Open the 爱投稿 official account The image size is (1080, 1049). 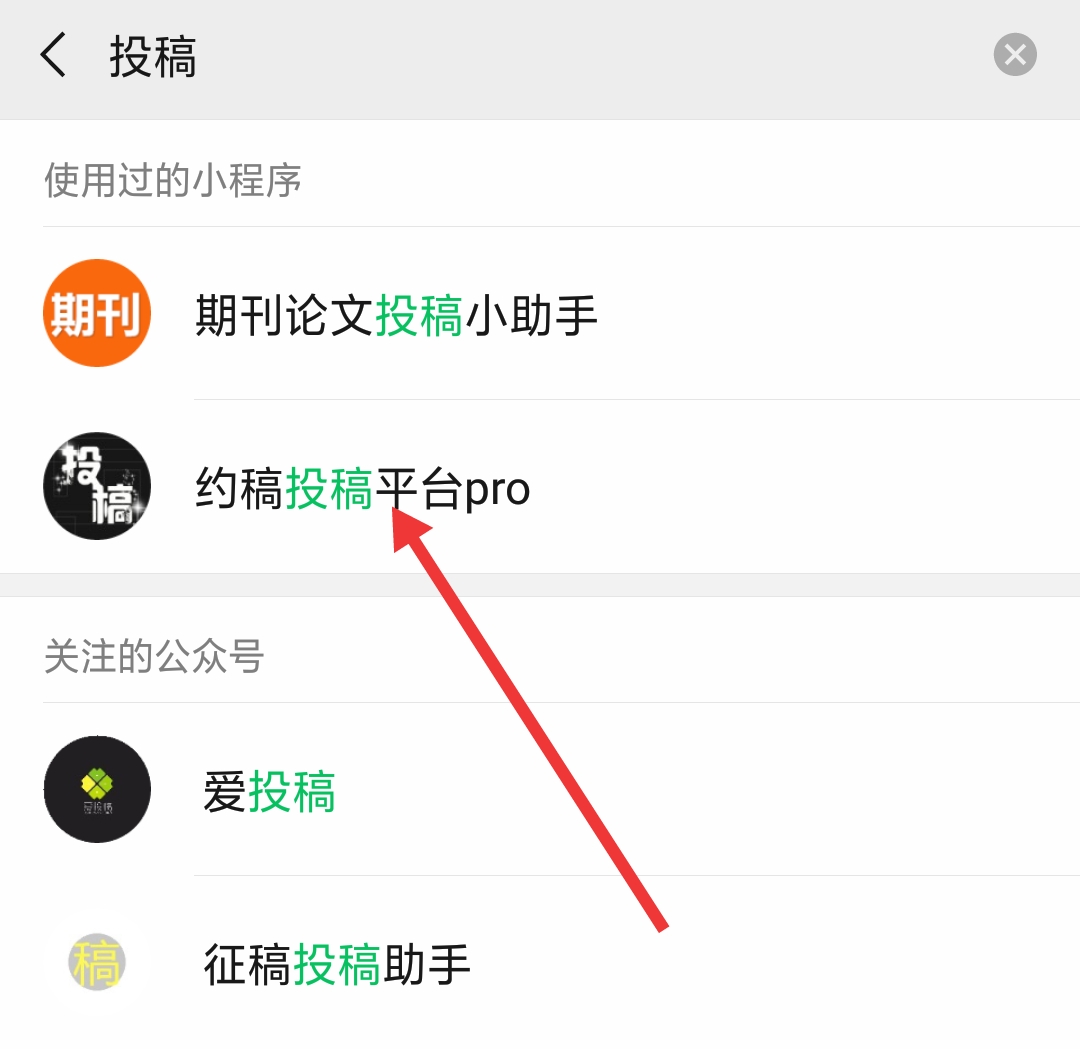click(x=270, y=792)
